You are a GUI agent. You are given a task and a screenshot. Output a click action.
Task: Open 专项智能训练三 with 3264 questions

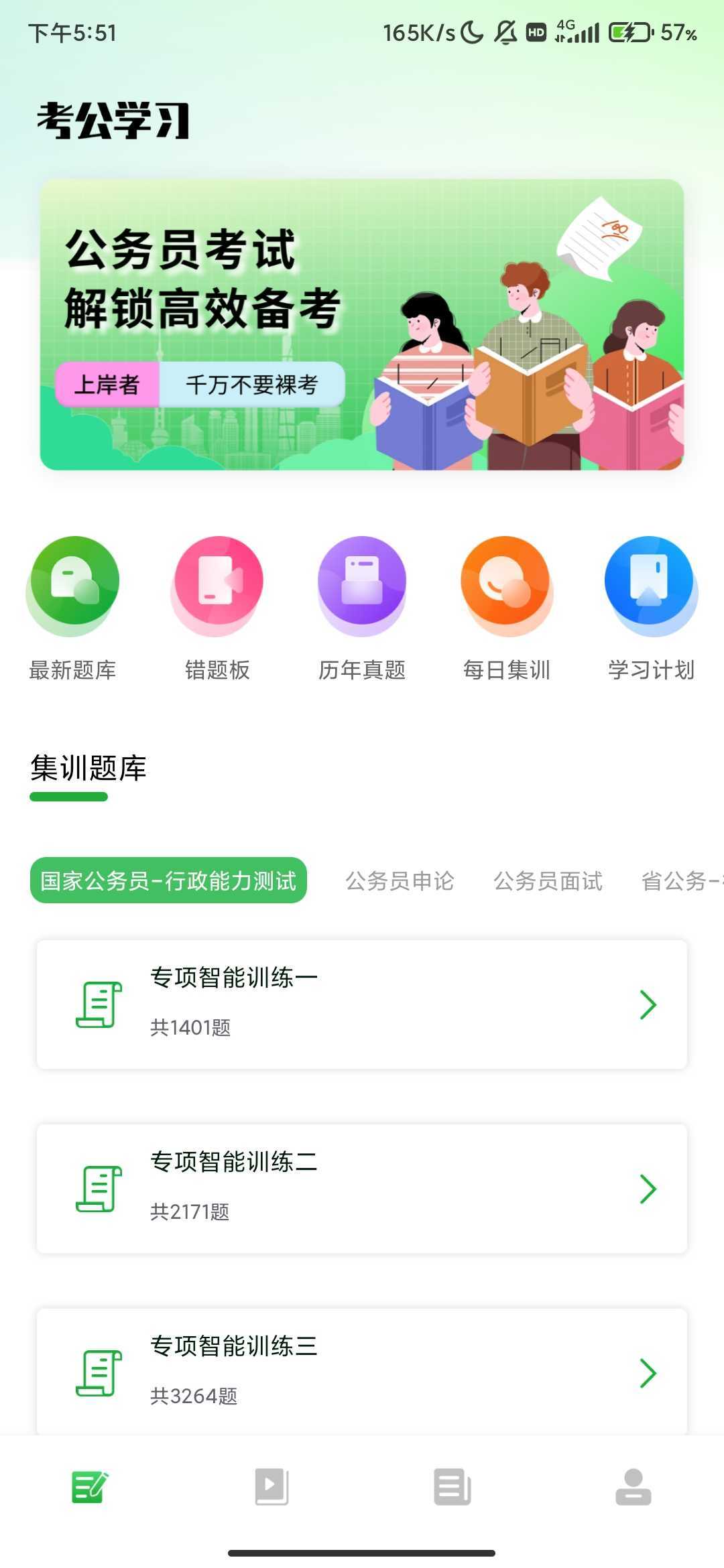pyautogui.click(x=362, y=1370)
